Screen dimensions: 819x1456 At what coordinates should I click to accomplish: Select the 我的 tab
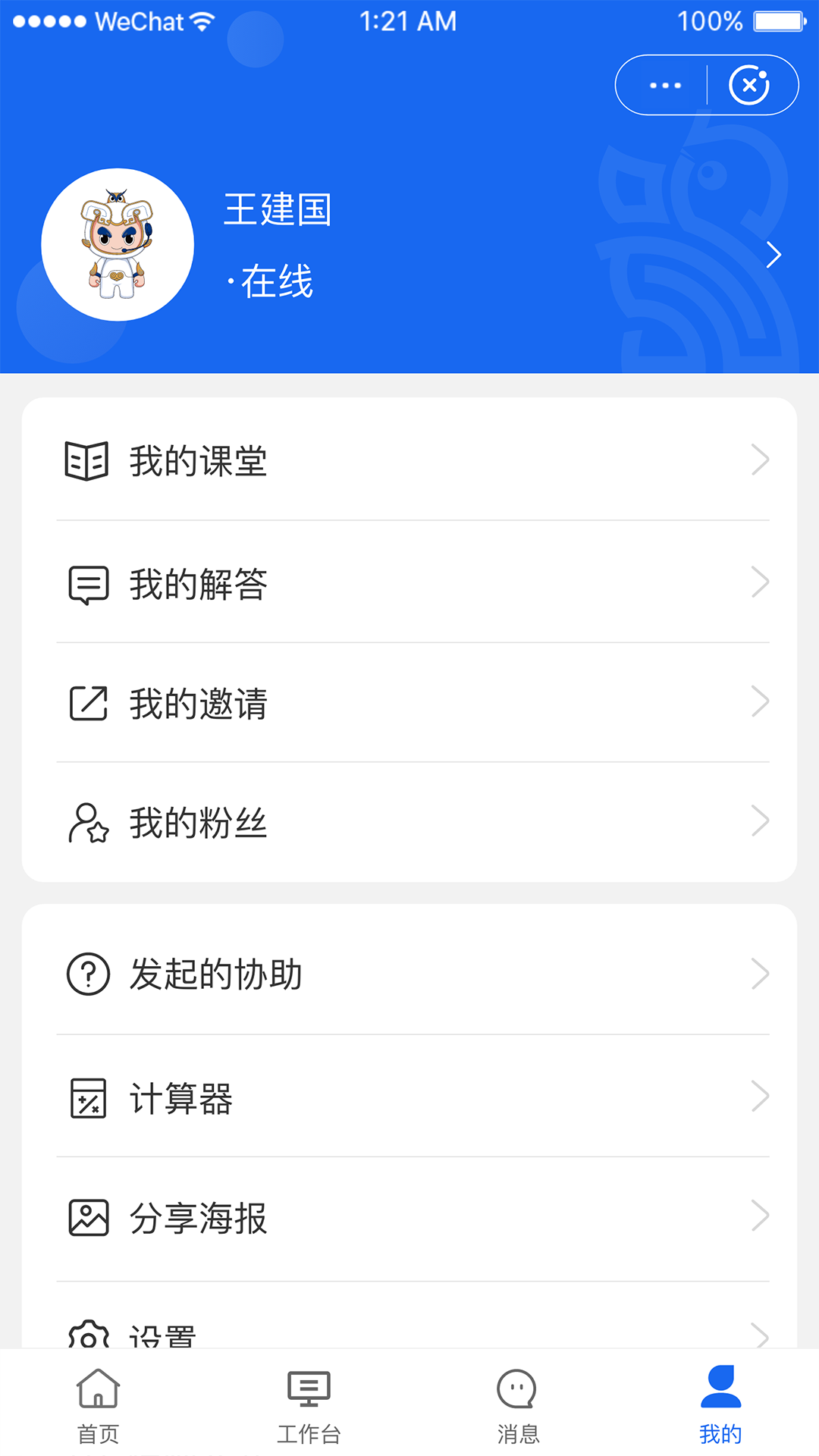720,1407
